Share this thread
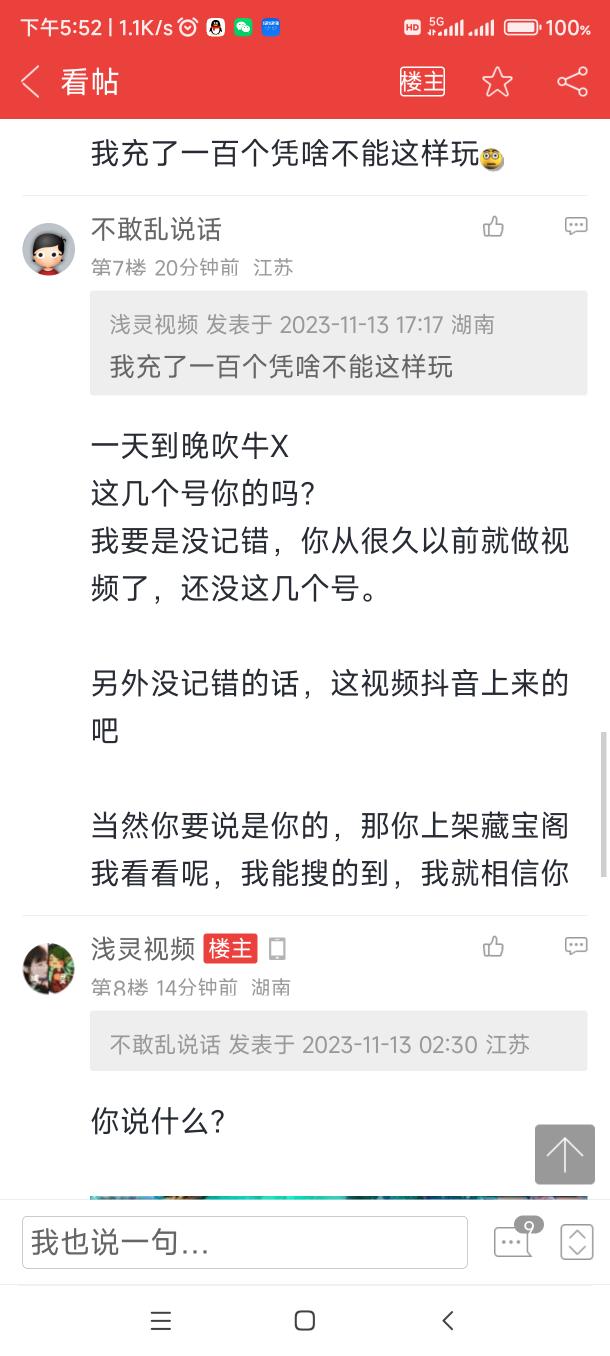This screenshot has width=610, height=1356. (x=572, y=82)
